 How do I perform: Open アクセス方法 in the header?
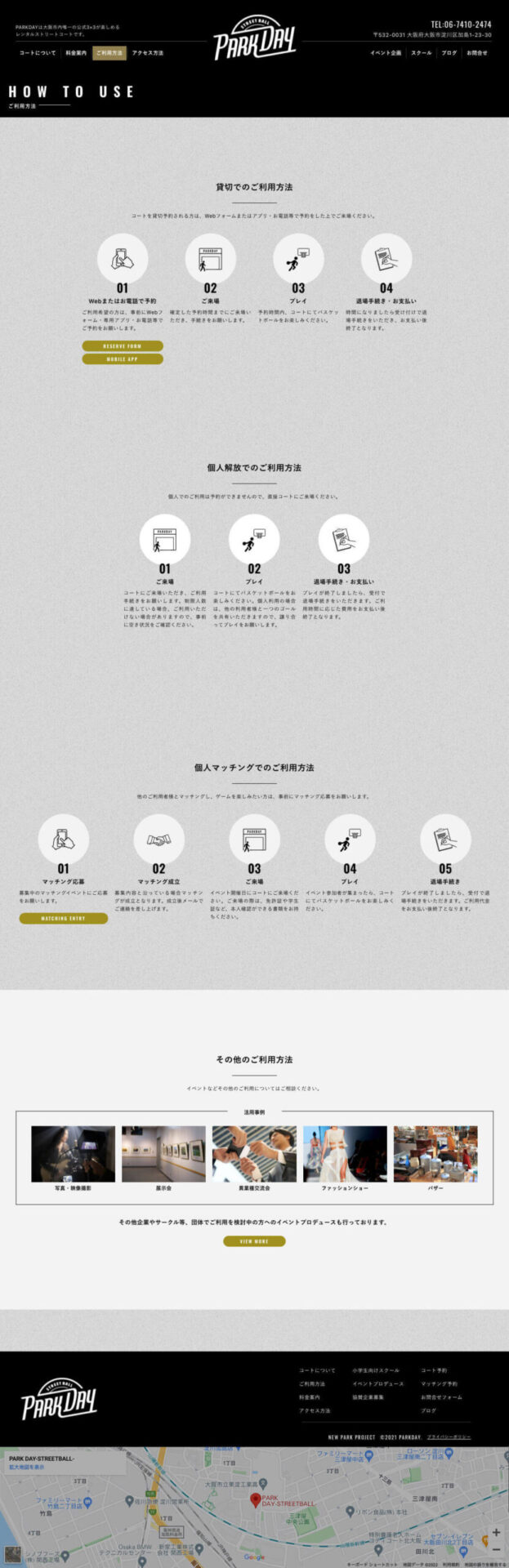tap(148, 53)
